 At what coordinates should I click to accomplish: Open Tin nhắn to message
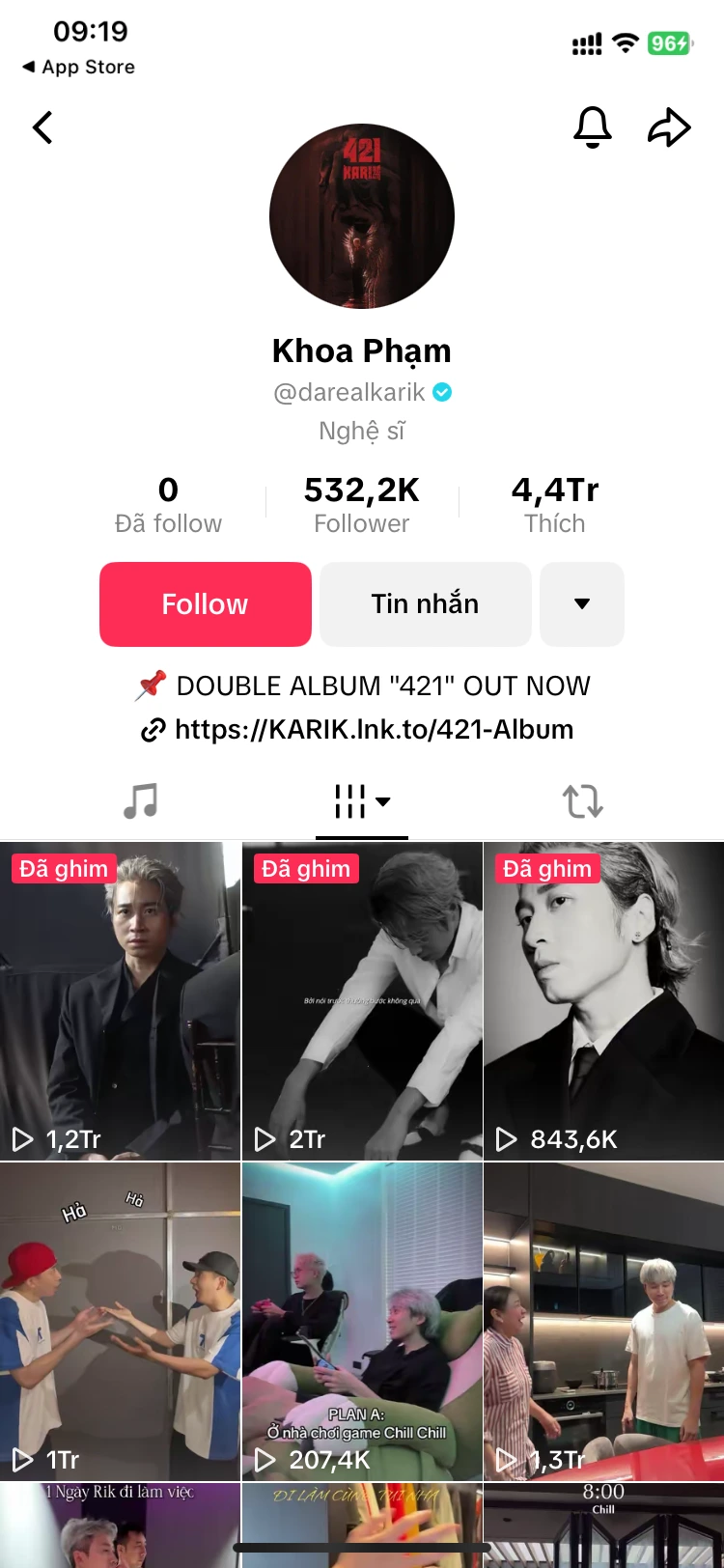pos(426,604)
